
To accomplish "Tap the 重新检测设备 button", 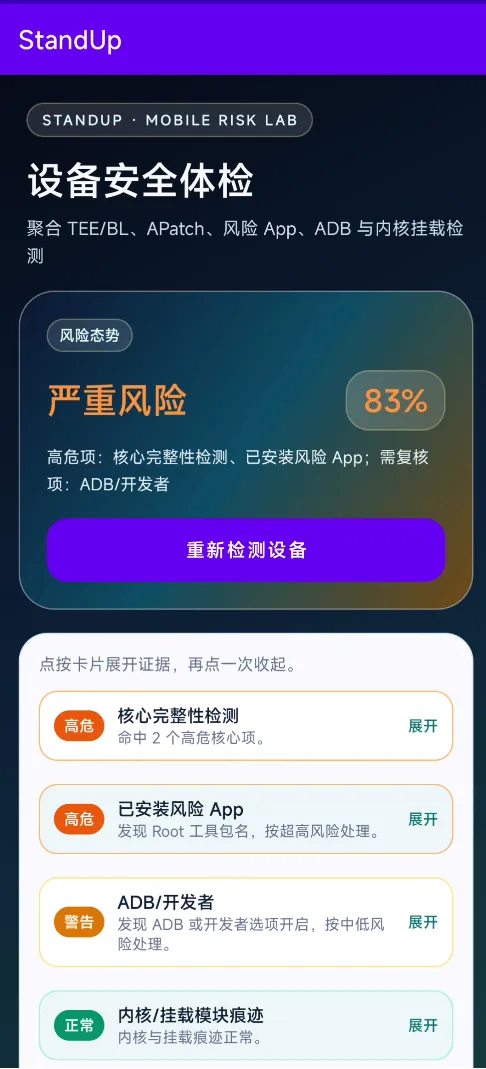I will point(245,550).
